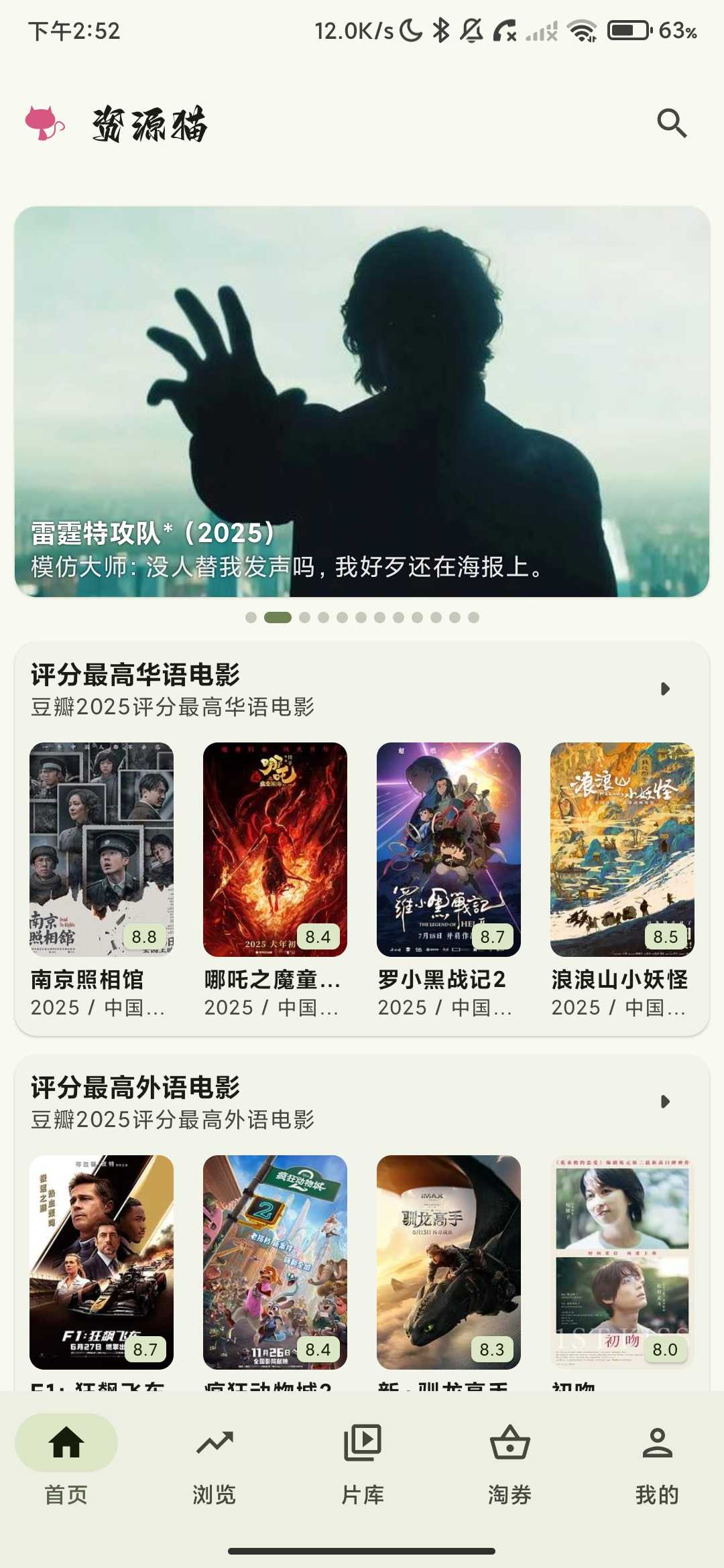
Task: Open the 疯狂动物城2 movie poster
Action: click(x=275, y=1262)
